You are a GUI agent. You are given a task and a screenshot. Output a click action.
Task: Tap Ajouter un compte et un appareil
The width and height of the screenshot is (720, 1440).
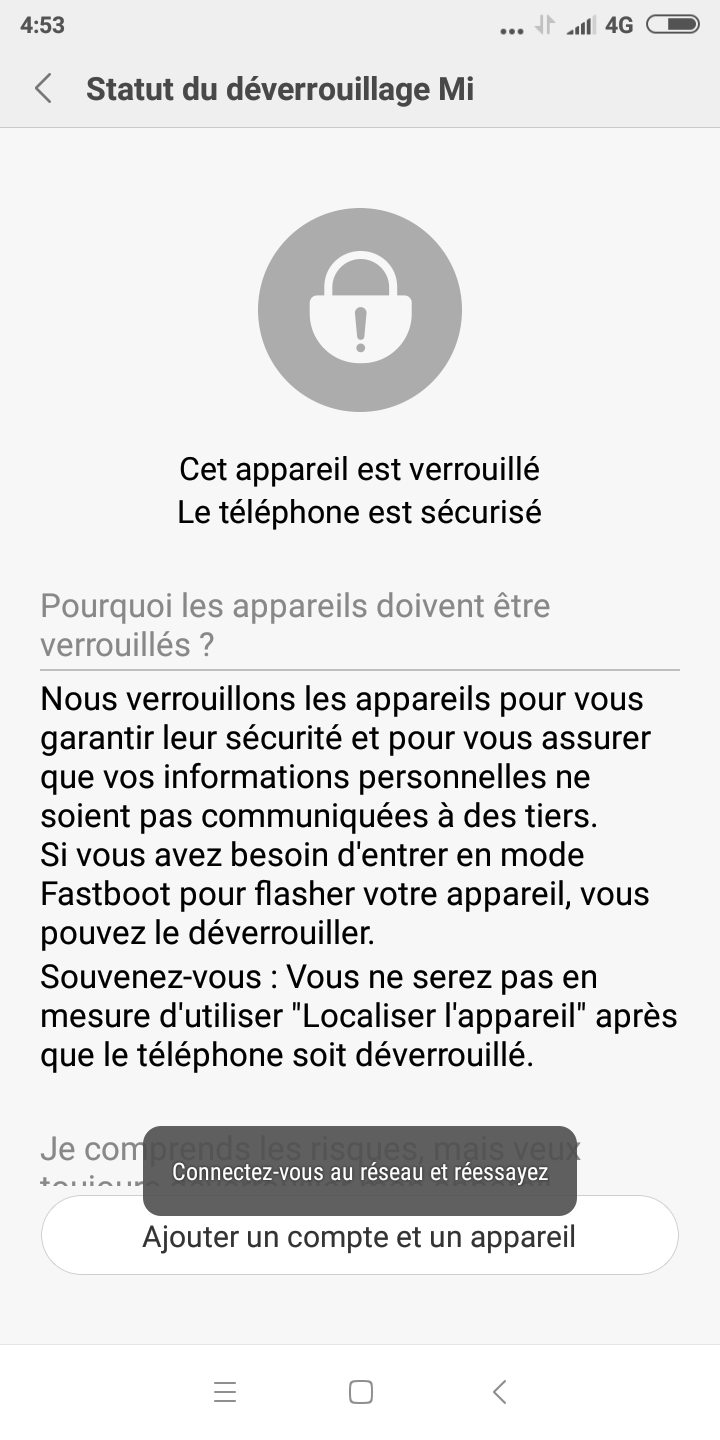(360, 1235)
